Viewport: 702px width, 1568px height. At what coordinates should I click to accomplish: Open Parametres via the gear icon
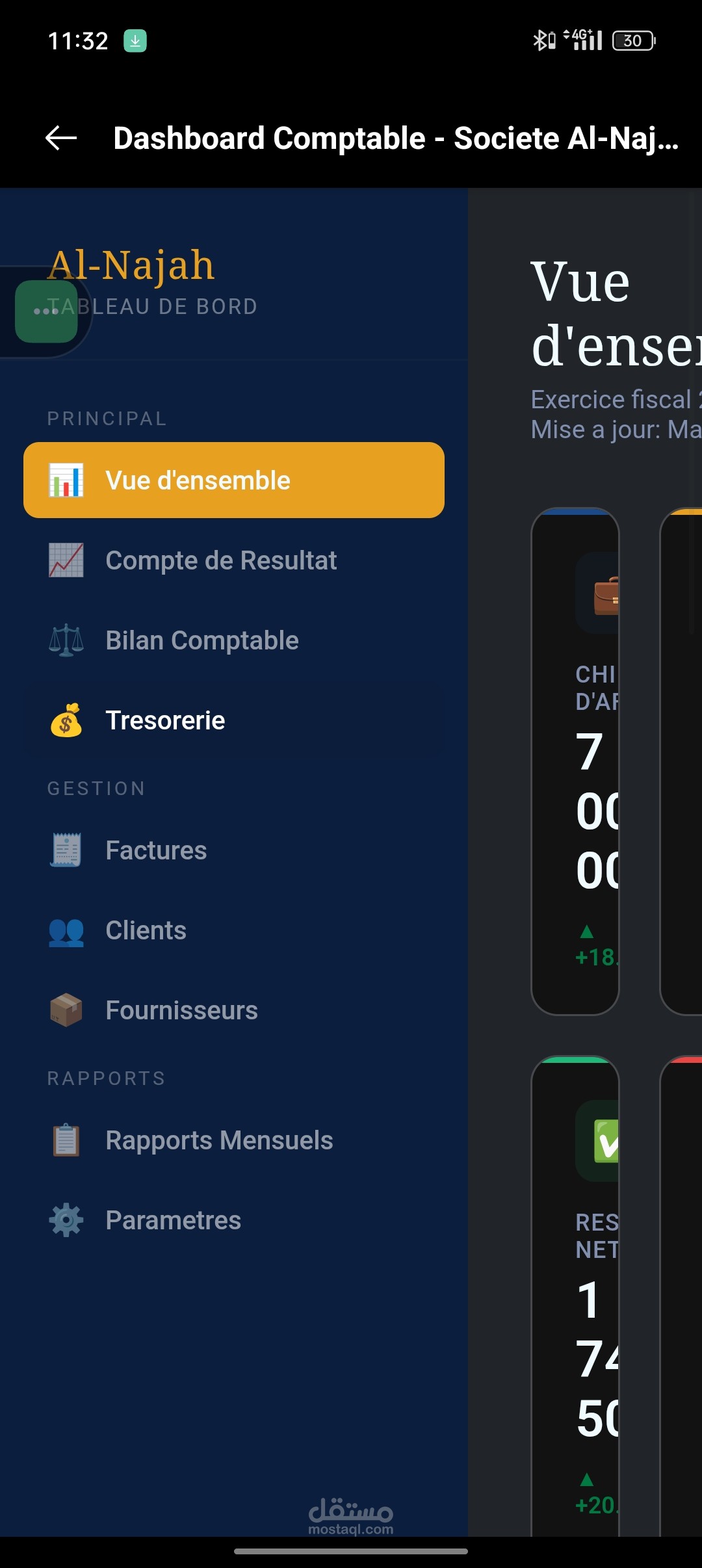click(66, 1220)
